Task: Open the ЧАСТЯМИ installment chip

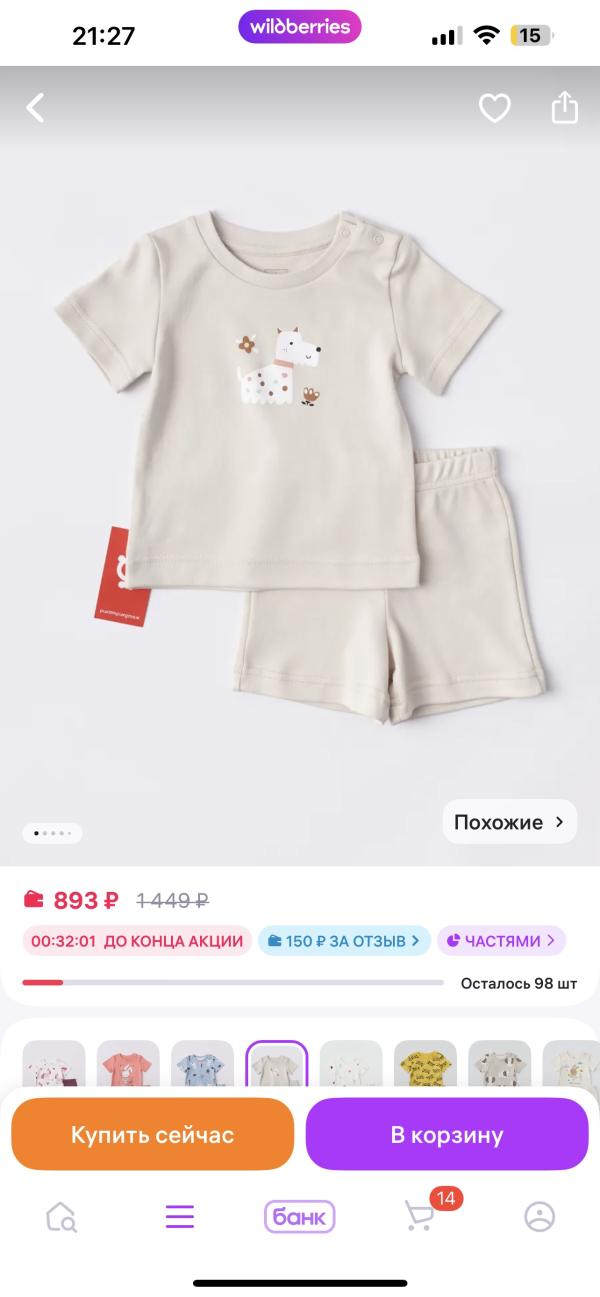Action: point(501,941)
